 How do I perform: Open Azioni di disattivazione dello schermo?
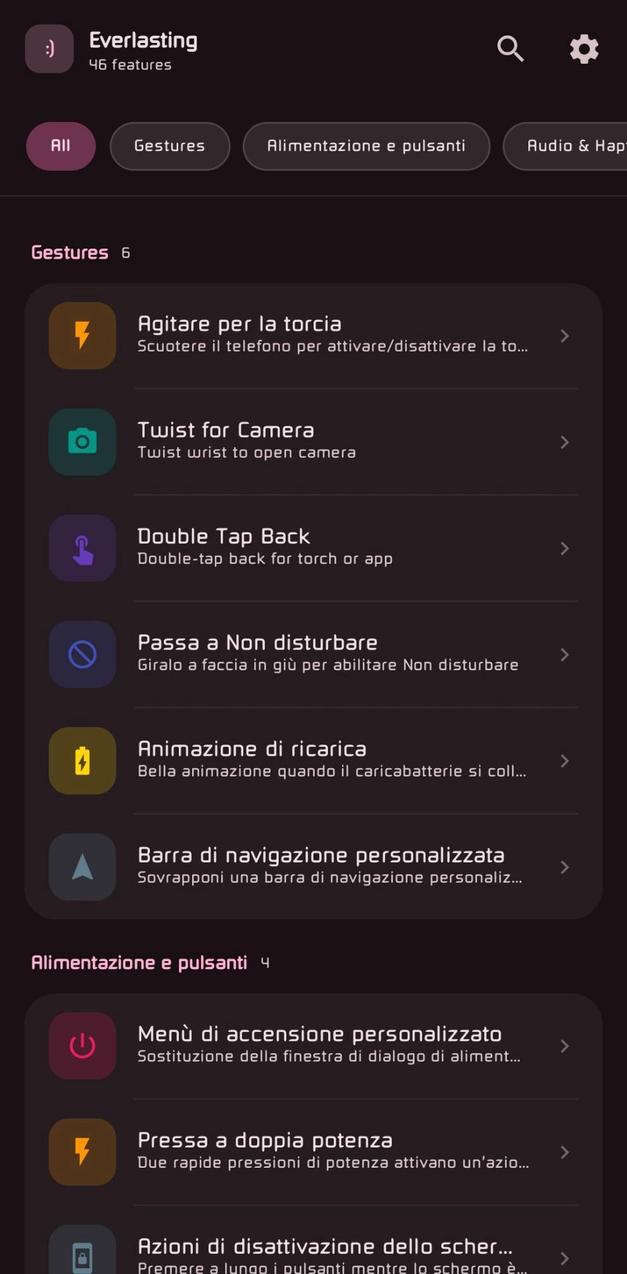click(x=313, y=1254)
